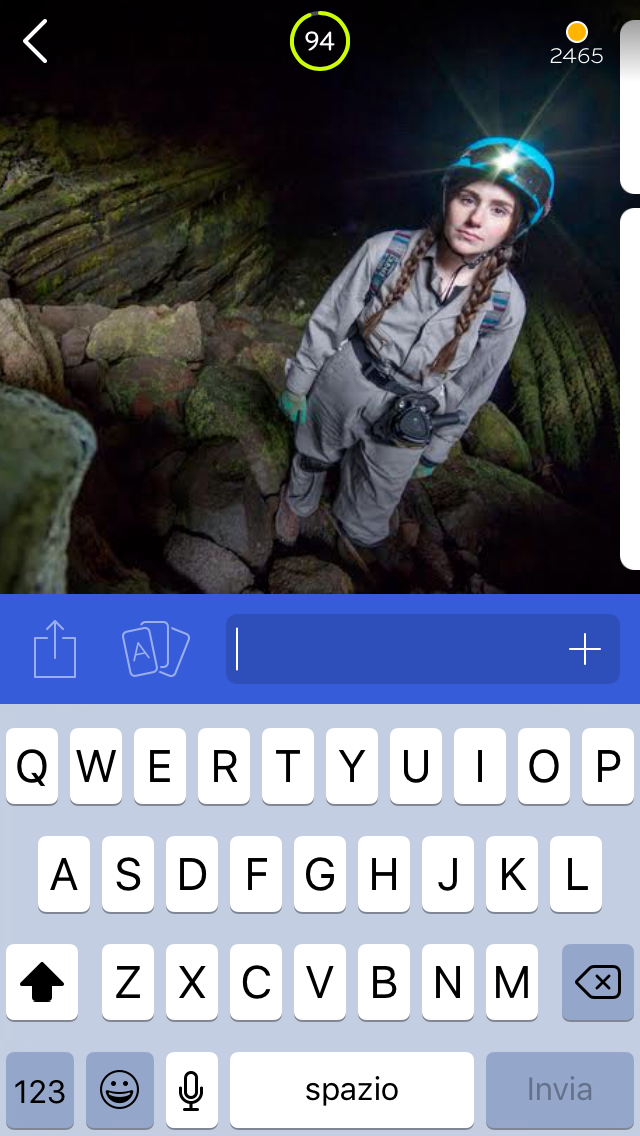Go back with the top-left arrow
This screenshot has width=640, height=1136.
pos(36,42)
